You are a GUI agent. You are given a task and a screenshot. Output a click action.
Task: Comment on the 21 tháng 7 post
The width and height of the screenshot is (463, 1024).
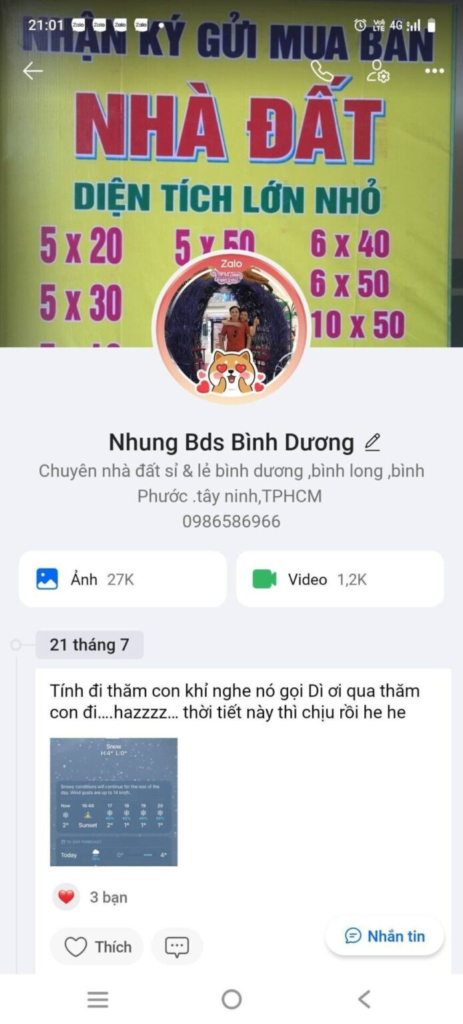pyautogui.click(x=177, y=946)
